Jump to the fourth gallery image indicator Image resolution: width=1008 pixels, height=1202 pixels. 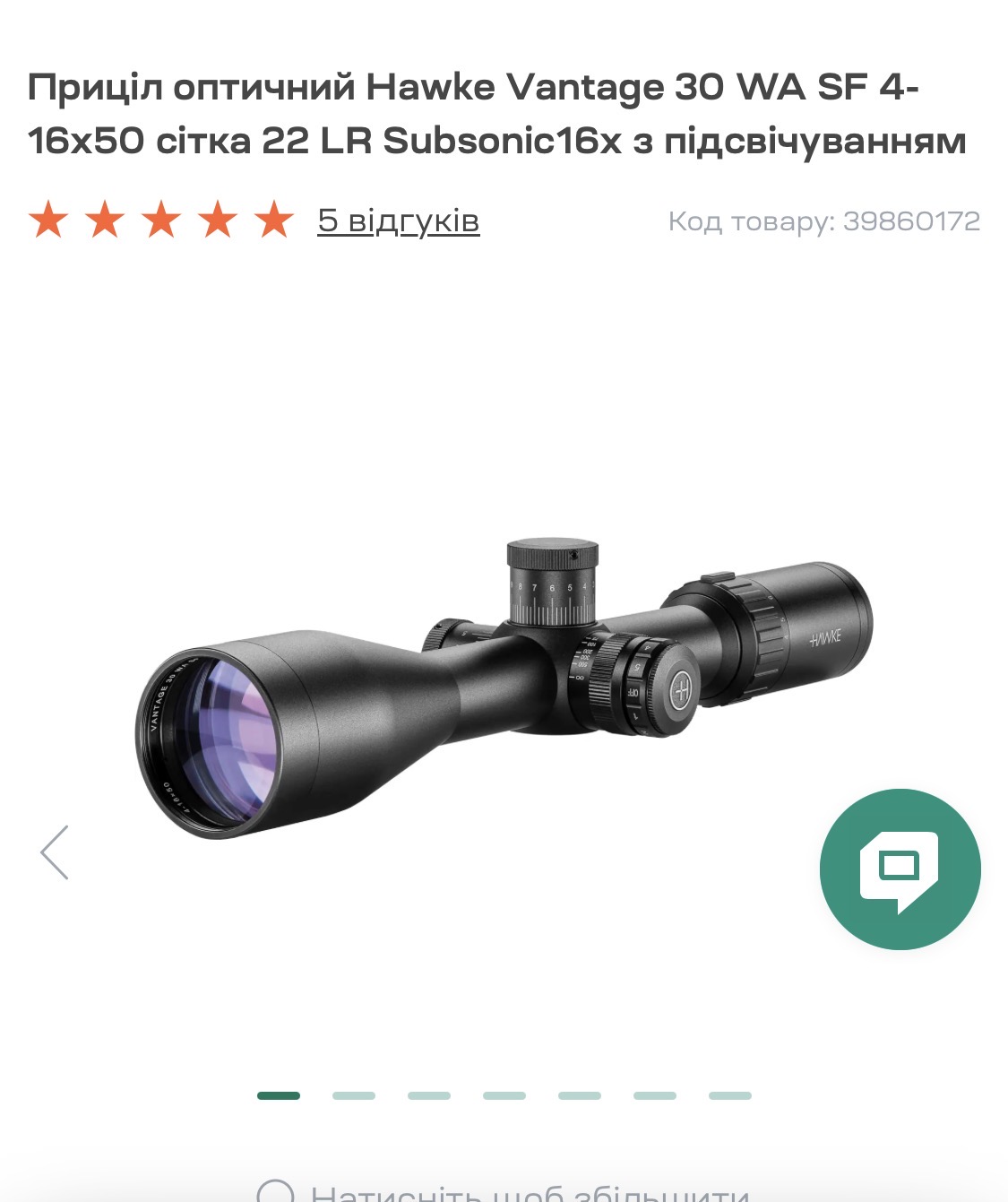pyautogui.click(x=504, y=1095)
